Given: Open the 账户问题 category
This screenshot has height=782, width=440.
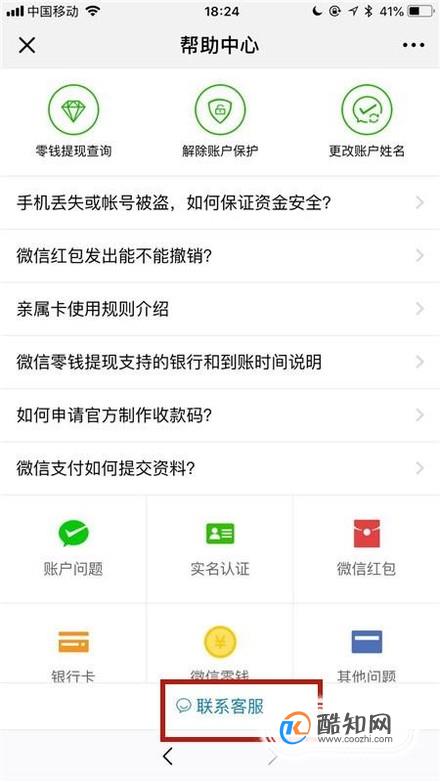Looking at the screenshot, I should pos(73,549).
